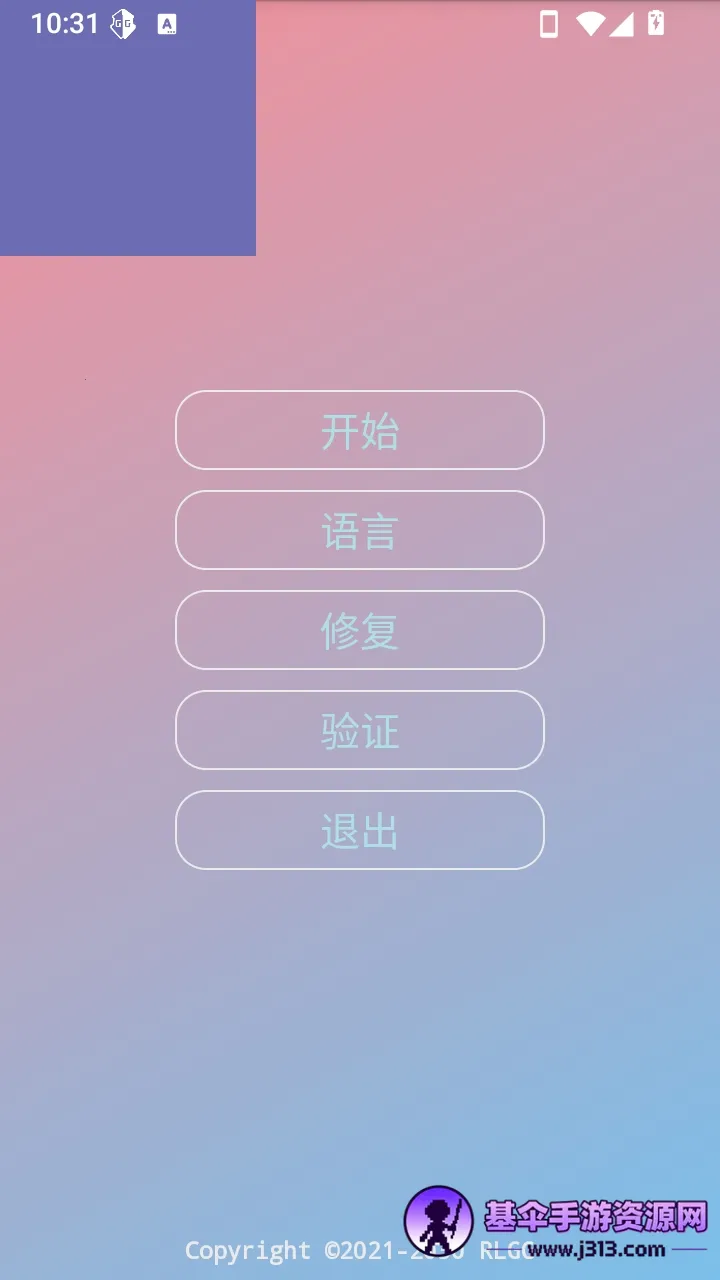The width and height of the screenshot is (720, 1280).
Task: Select the 修复 (Repair) button
Action: click(360, 630)
